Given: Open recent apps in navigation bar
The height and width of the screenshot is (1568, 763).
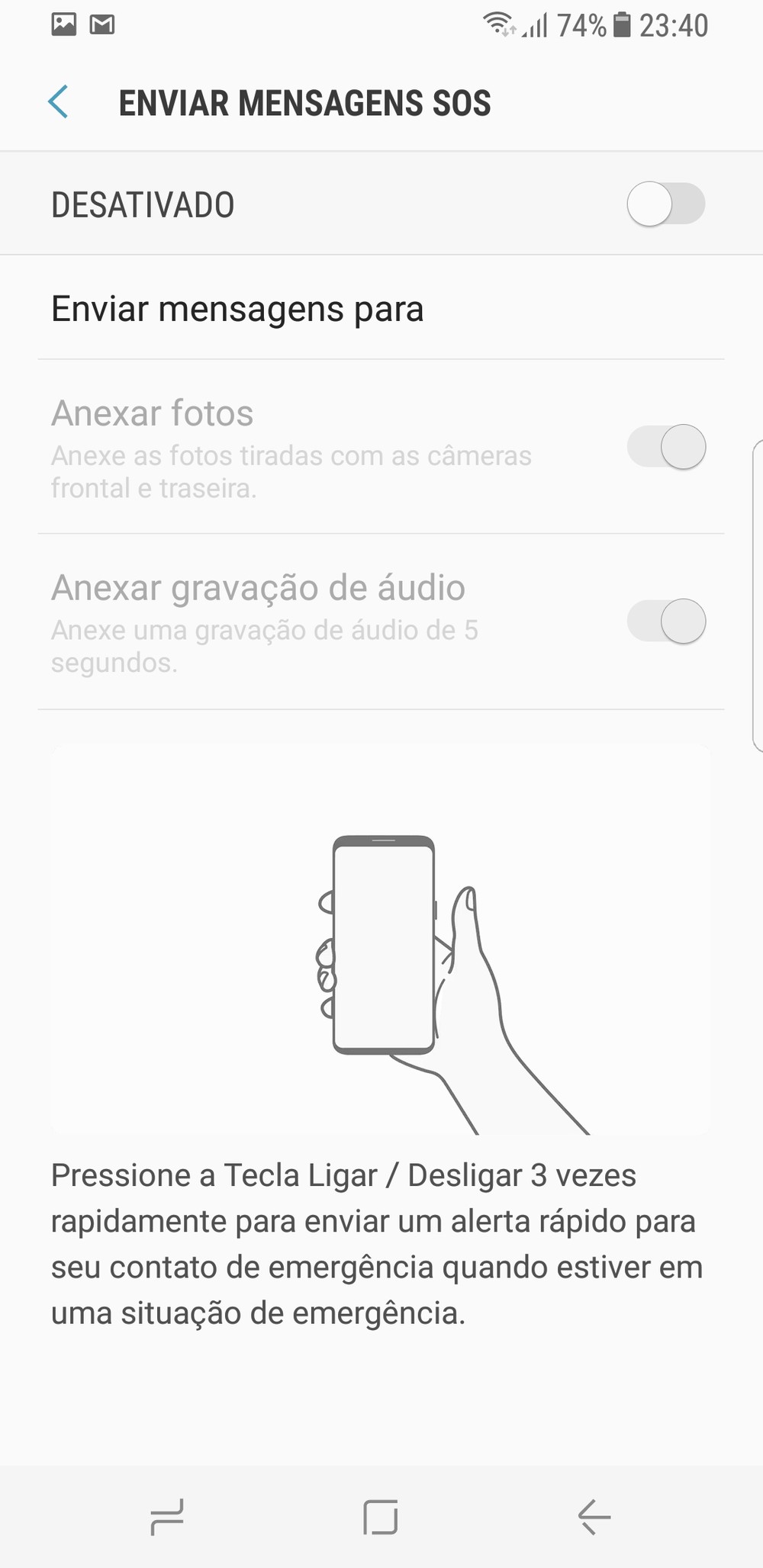Looking at the screenshot, I should click(x=167, y=1516).
